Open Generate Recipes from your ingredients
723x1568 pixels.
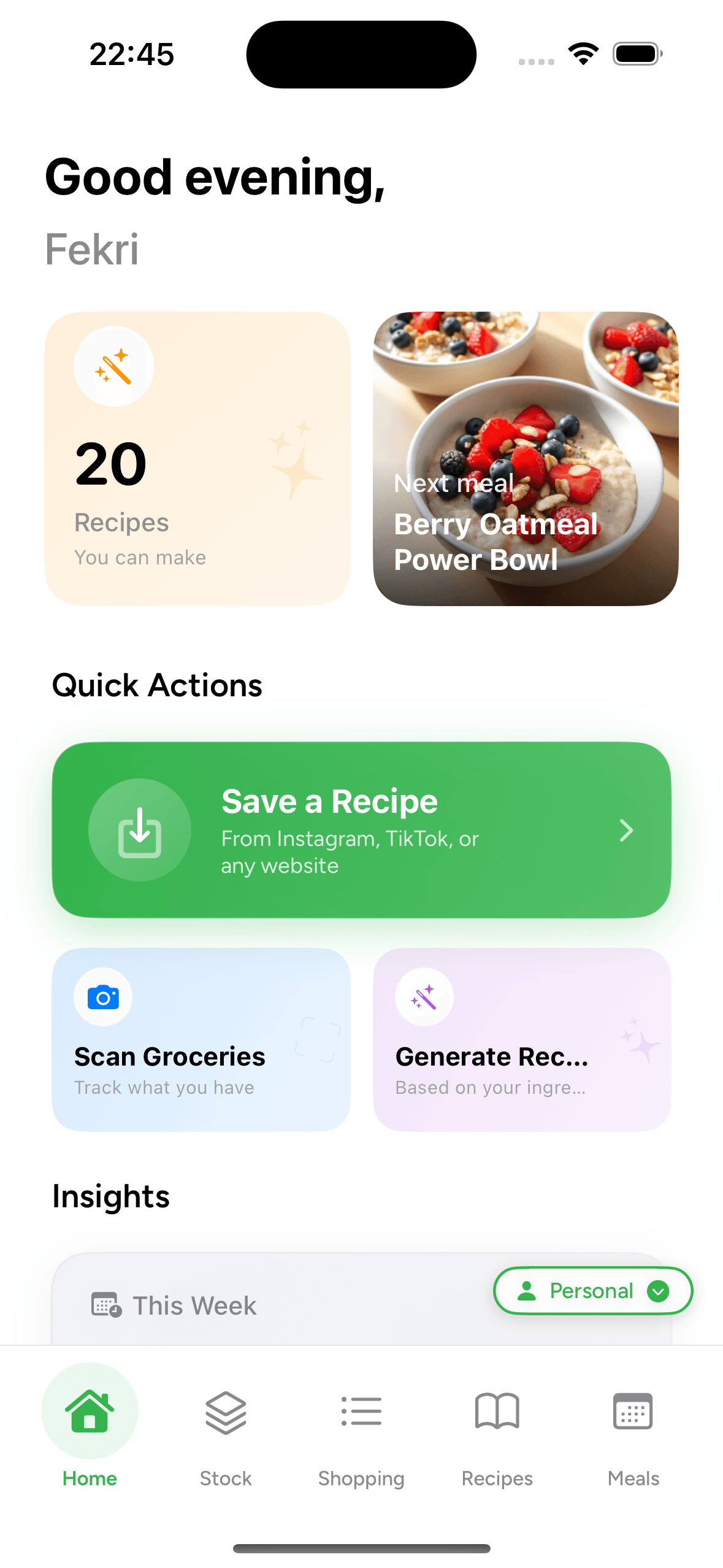521,1039
